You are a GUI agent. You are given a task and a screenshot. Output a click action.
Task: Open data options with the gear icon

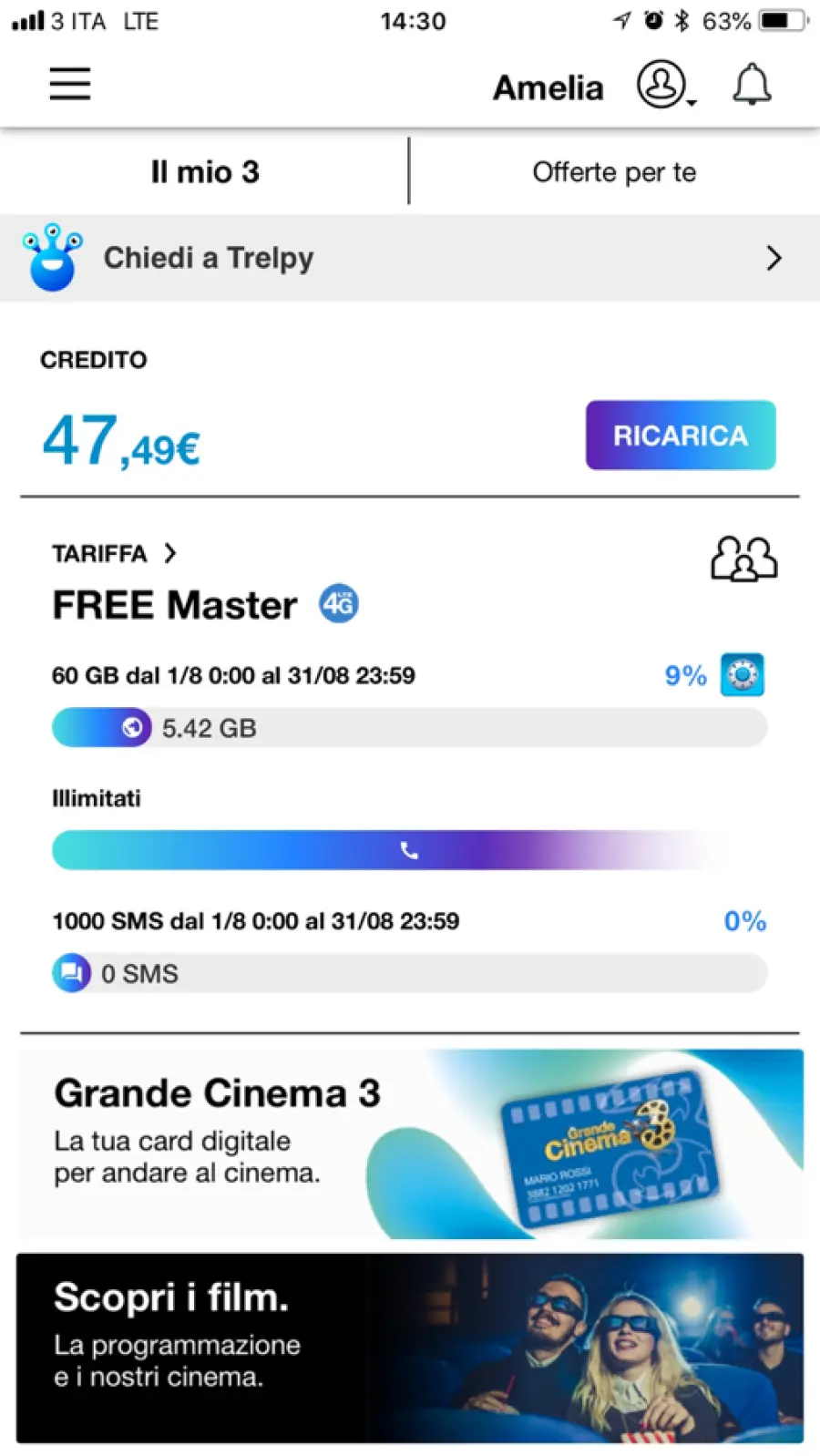click(x=743, y=674)
